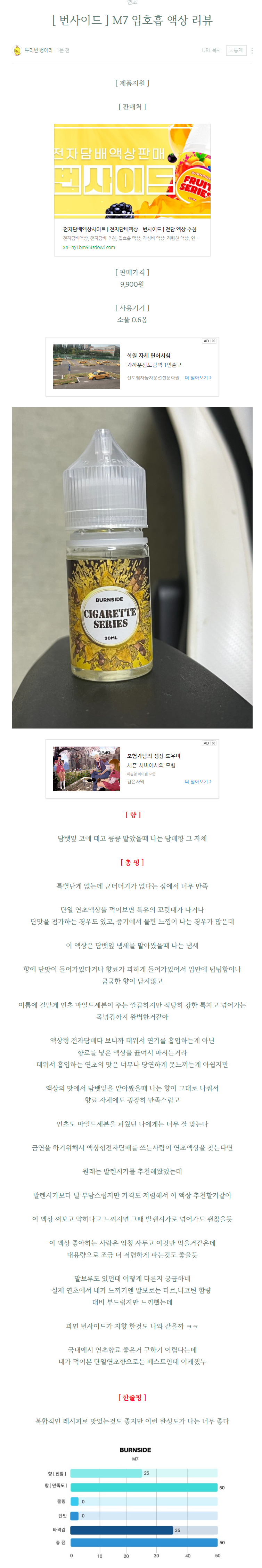The width and height of the screenshot is (262, 1568).
Task: Open the 검은사막 ad 더 알아보기
Action: (198, 781)
